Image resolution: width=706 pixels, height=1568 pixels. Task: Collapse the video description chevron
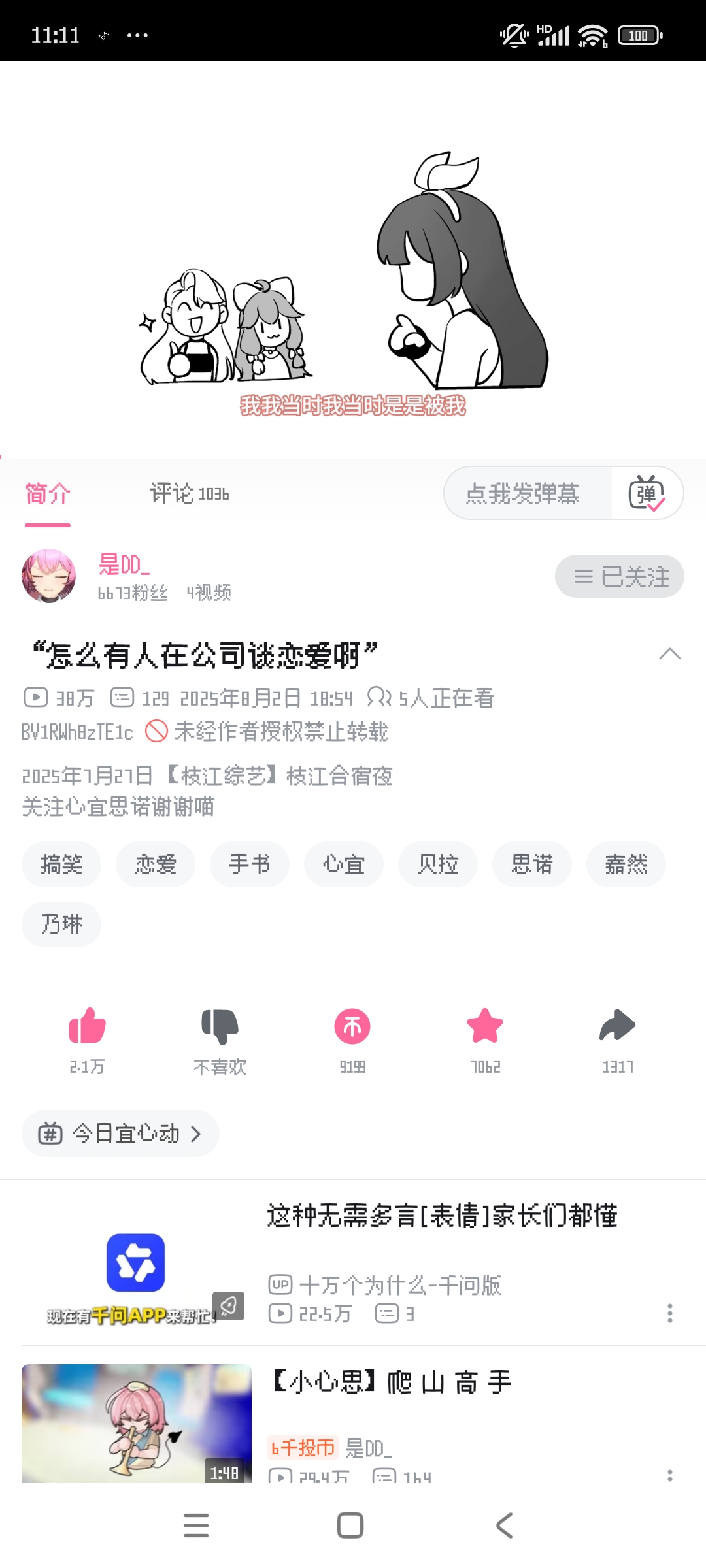click(x=669, y=654)
